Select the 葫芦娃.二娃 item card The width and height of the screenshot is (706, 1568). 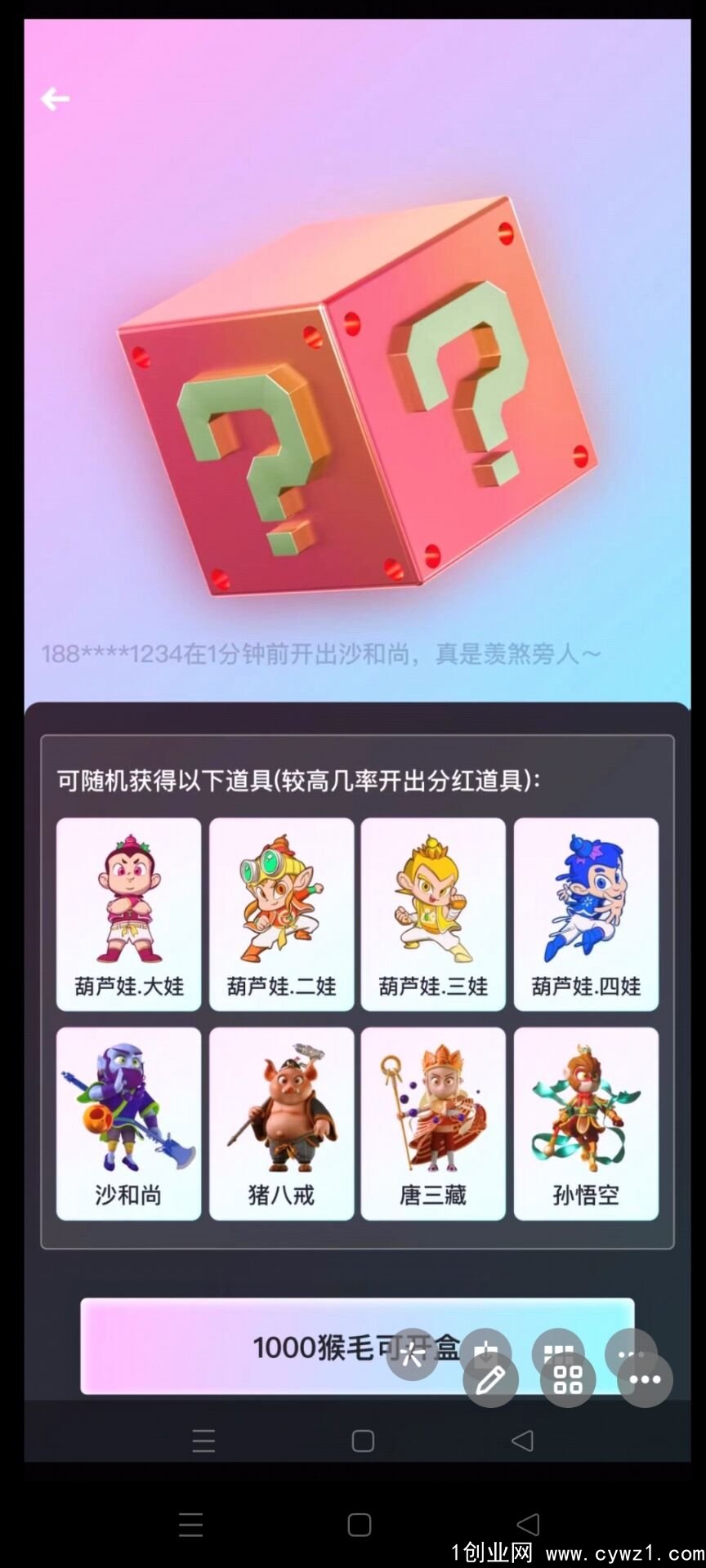pyautogui.click(x=281, y=915)
